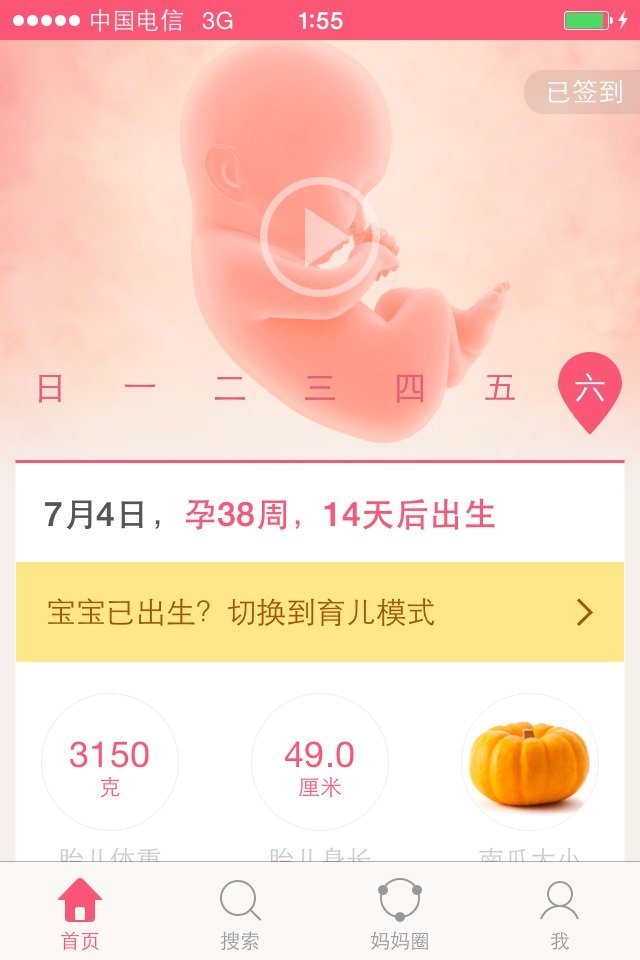Open the 我 profile tab
The image size is (640, 960).
click(560, 912)
